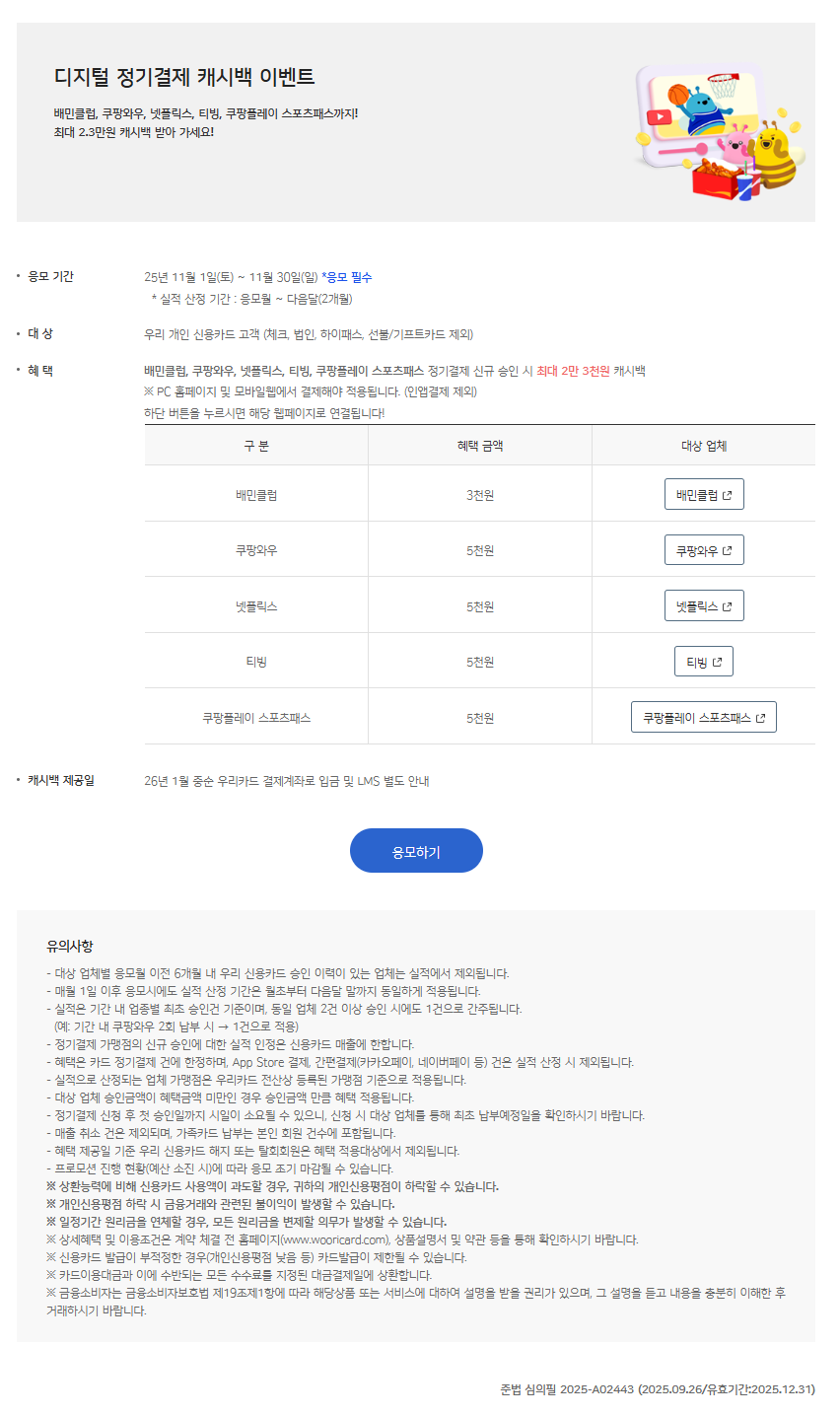Open the 배민클럽 partner link
The height and width of the screenshot is (1416, 840).
click(704, 495)
